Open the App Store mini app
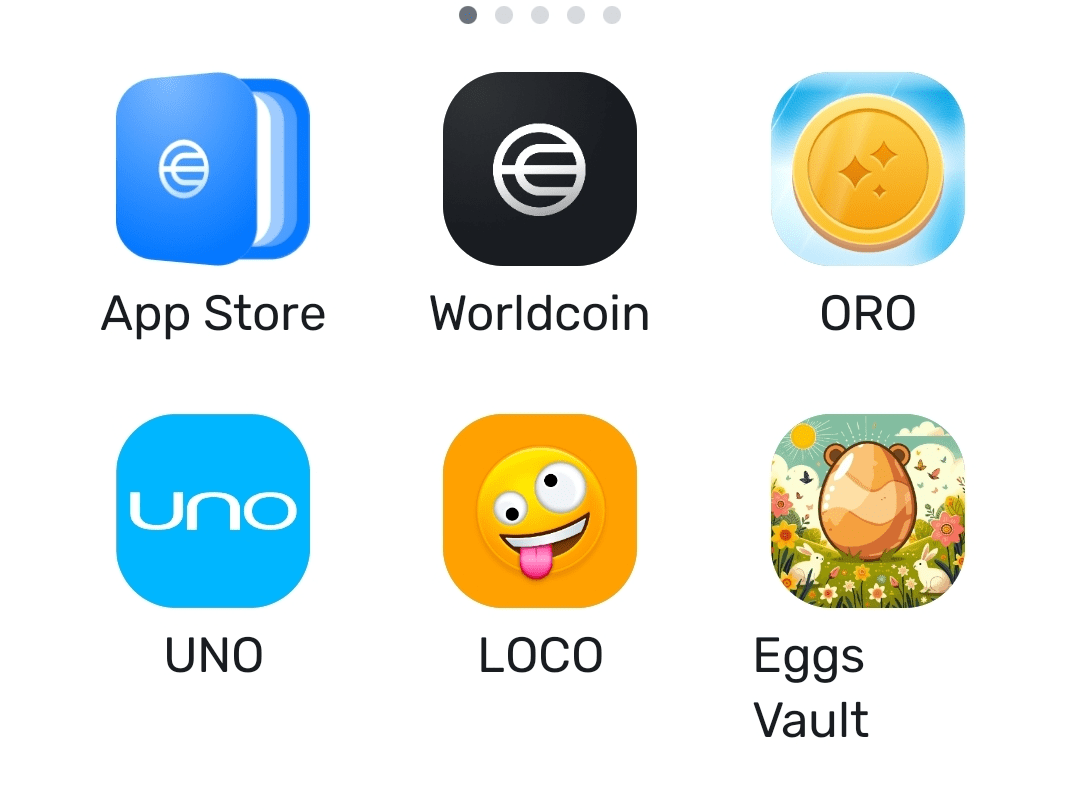This screenshot has height=810, width=1080. pos(213,169)
